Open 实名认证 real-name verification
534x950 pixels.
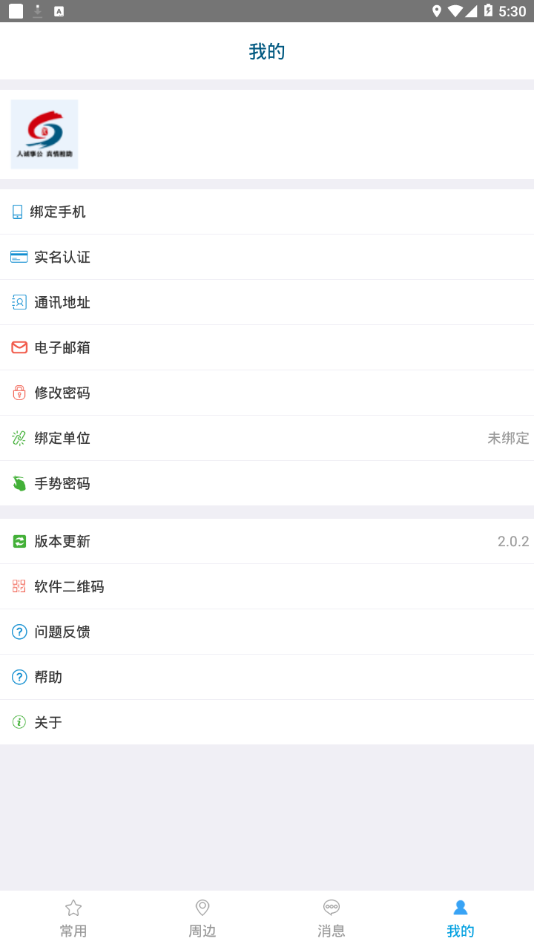[267, 257]
